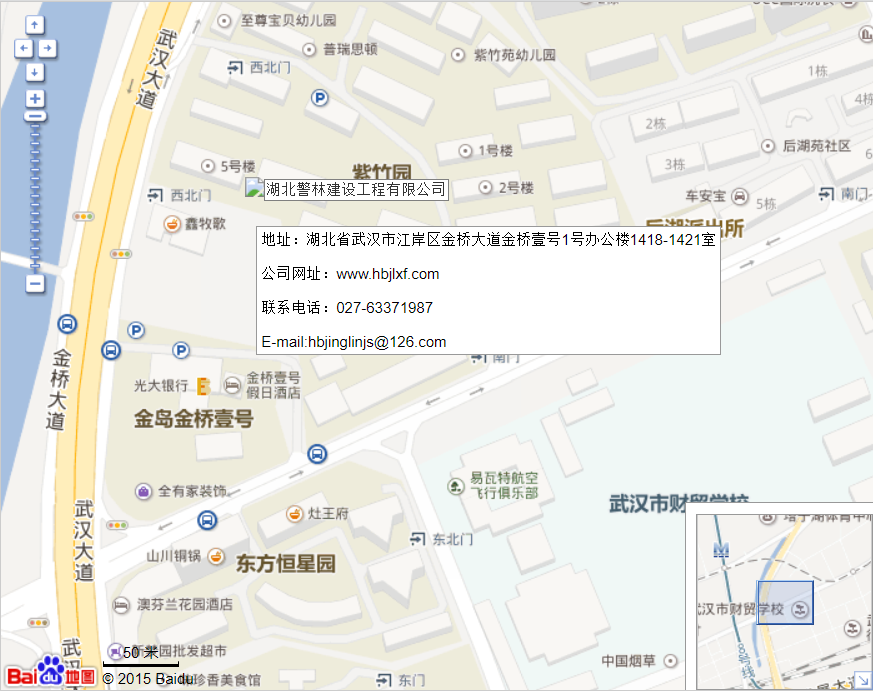
Task: Pan the map left with the arrow
Action: 22,48
